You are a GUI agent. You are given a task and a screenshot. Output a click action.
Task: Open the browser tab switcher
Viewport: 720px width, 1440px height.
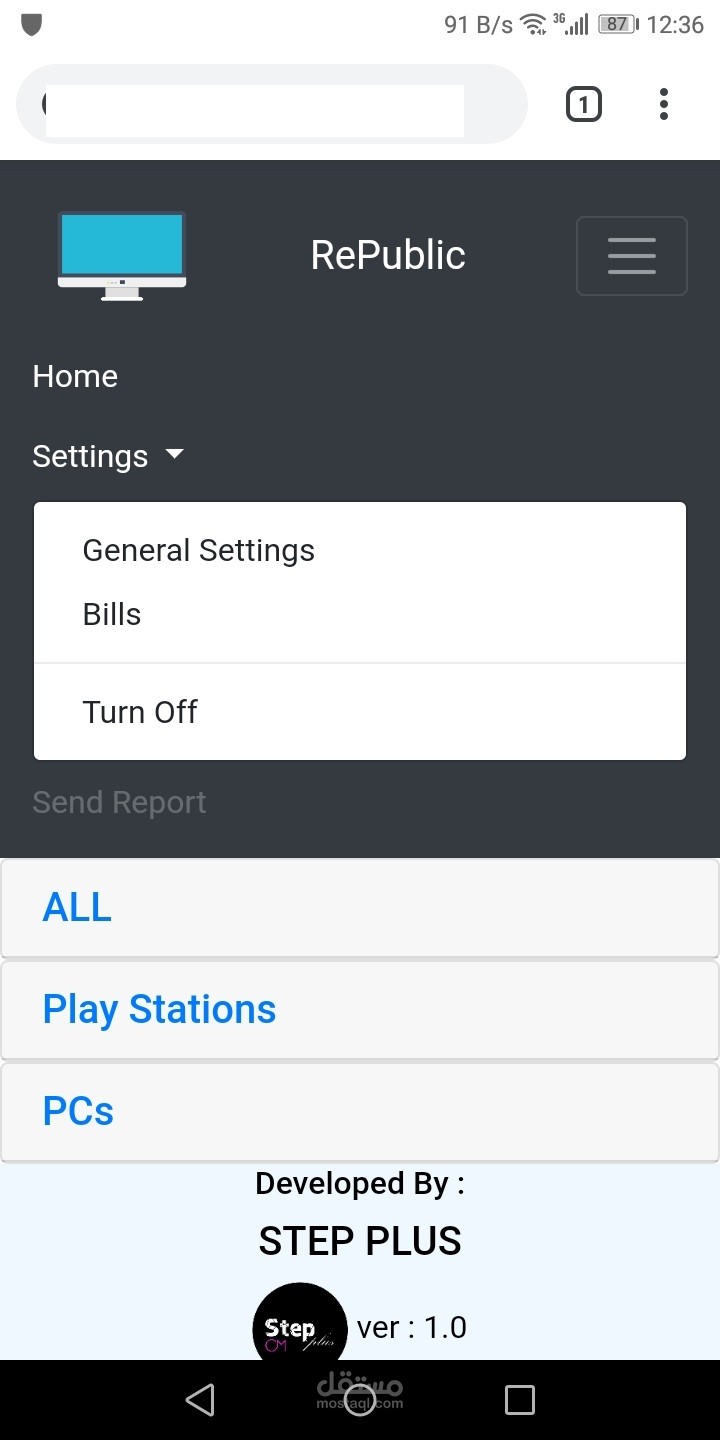point(584,104)
